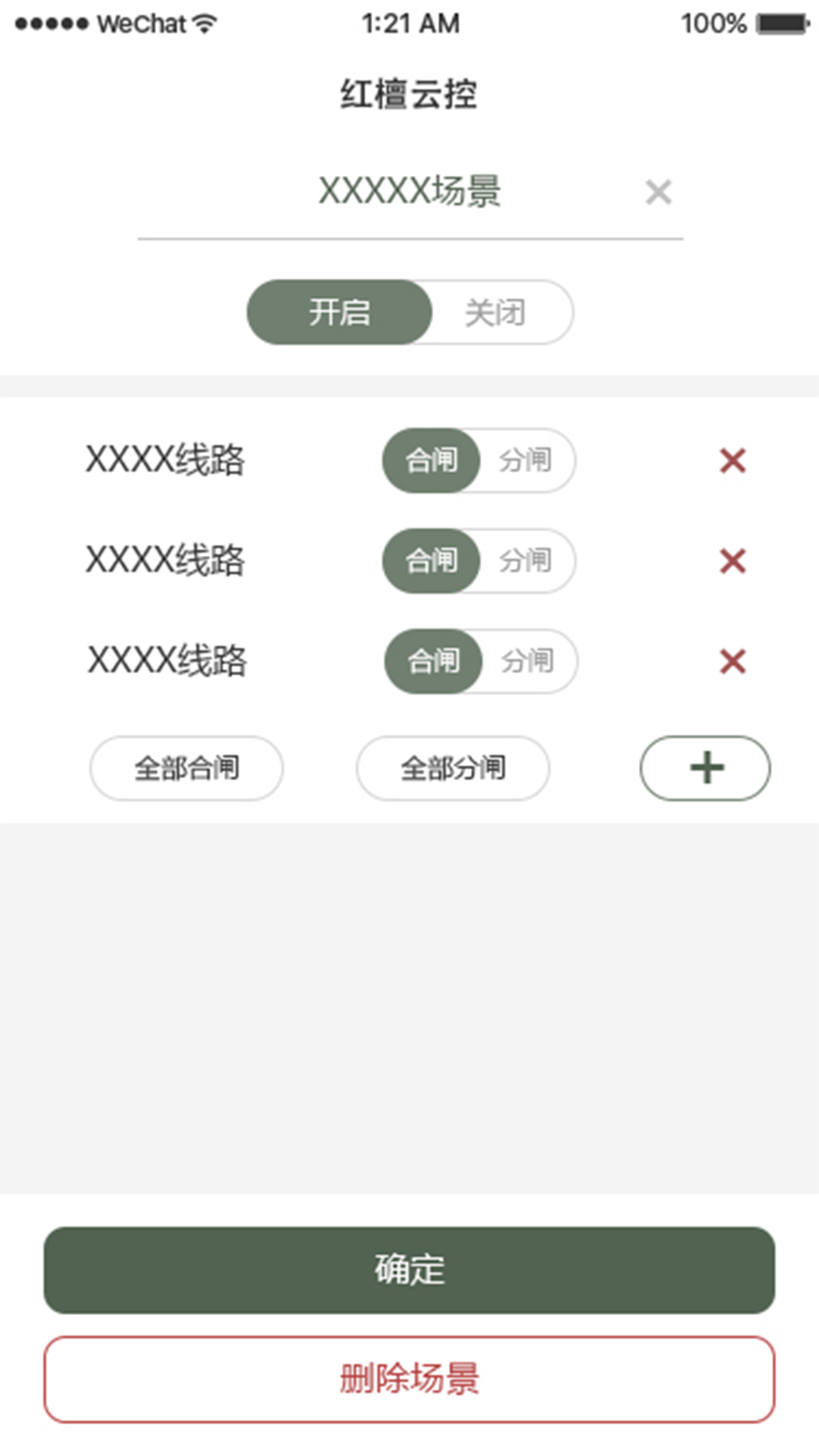Remove the first XXXX线路 with its red X
The height and width of the screenshot is (1456, 819).
pos(733,460)
